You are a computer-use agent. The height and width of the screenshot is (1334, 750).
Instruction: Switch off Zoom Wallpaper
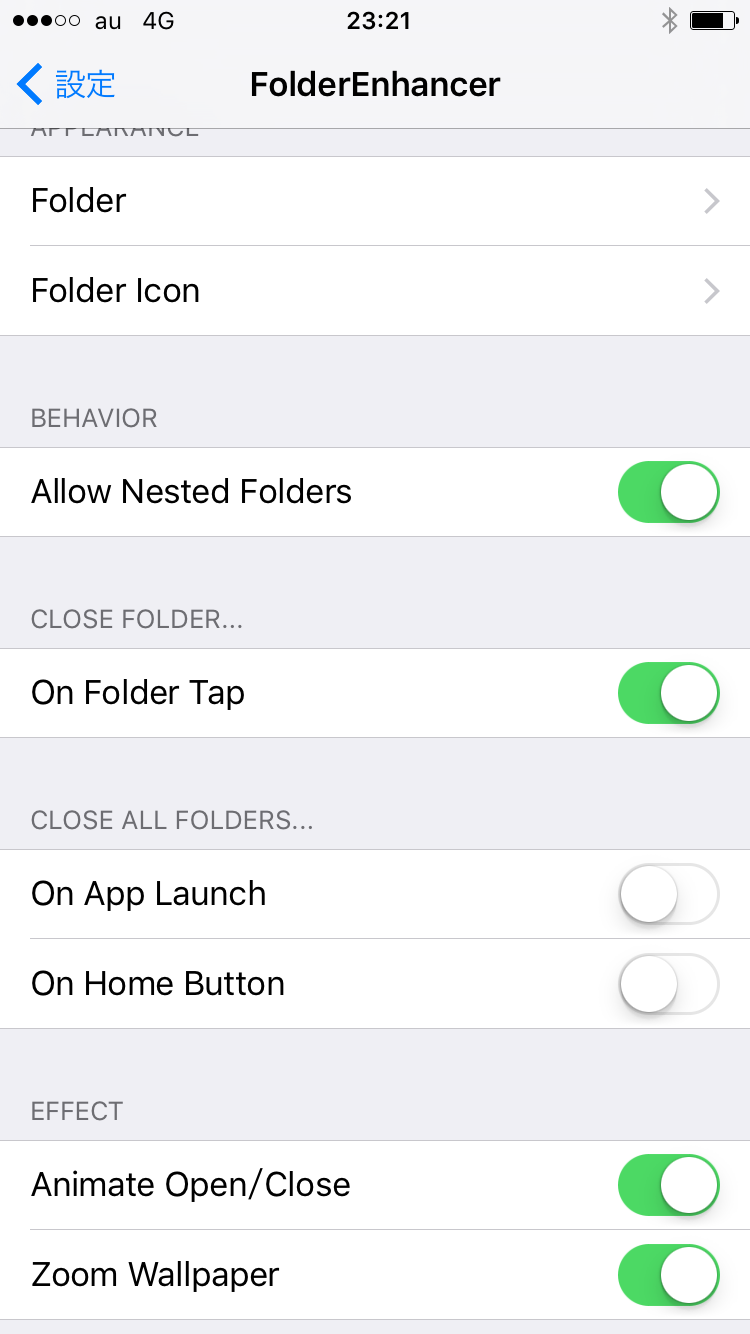(669, 1275)
